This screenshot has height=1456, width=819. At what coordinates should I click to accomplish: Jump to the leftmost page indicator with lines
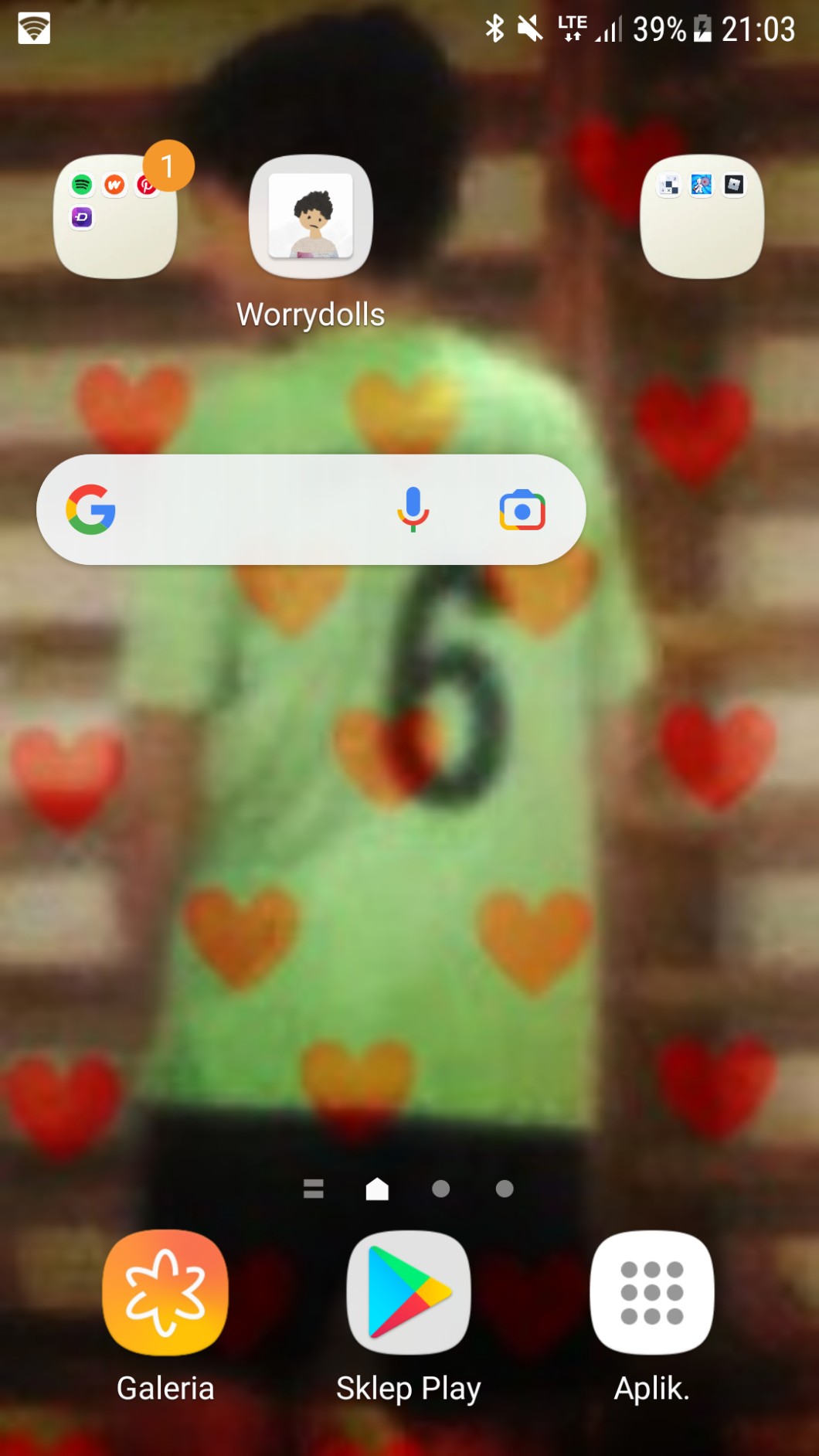point(314,1189)
